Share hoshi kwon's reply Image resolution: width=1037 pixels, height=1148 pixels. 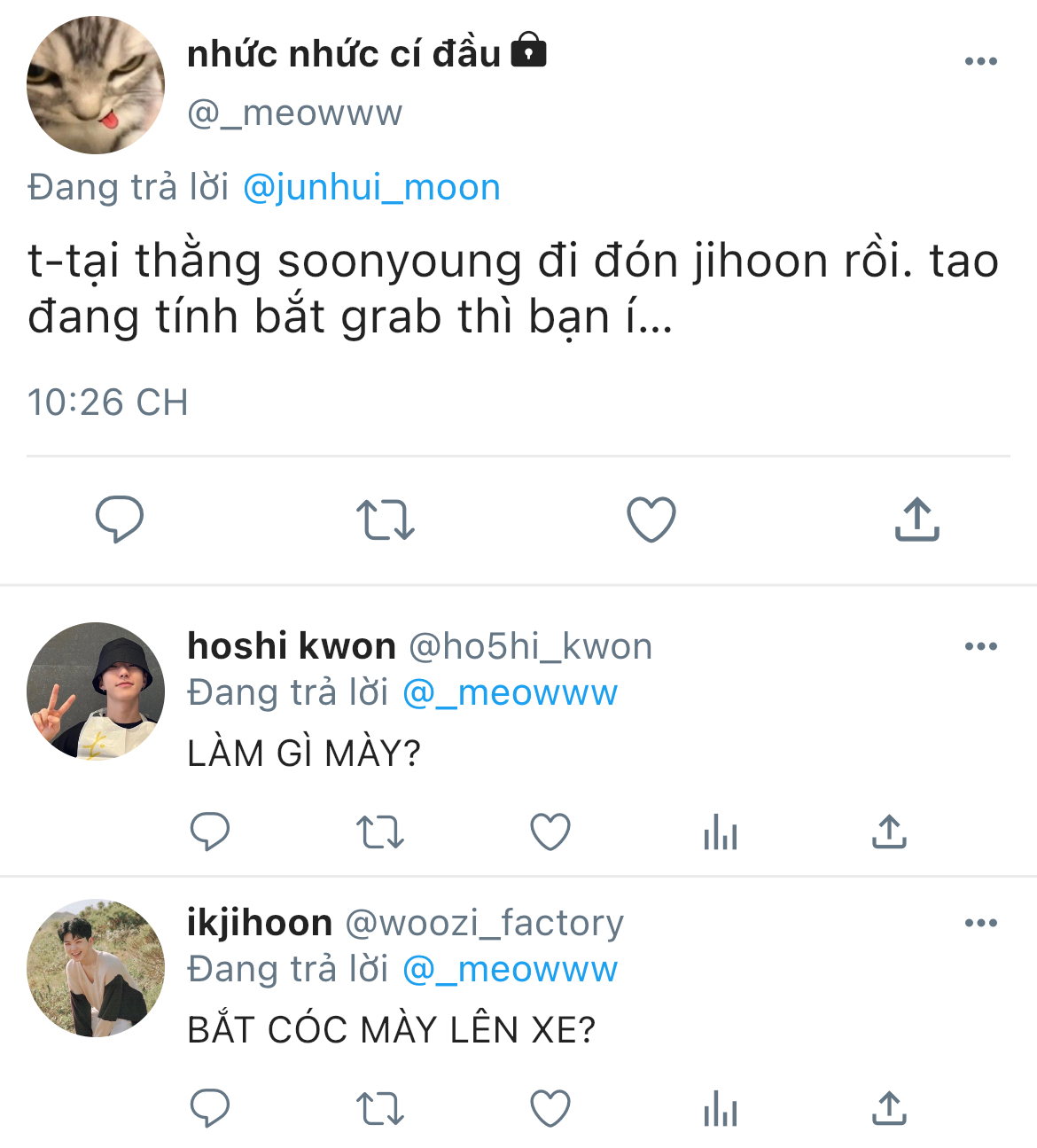889,832
